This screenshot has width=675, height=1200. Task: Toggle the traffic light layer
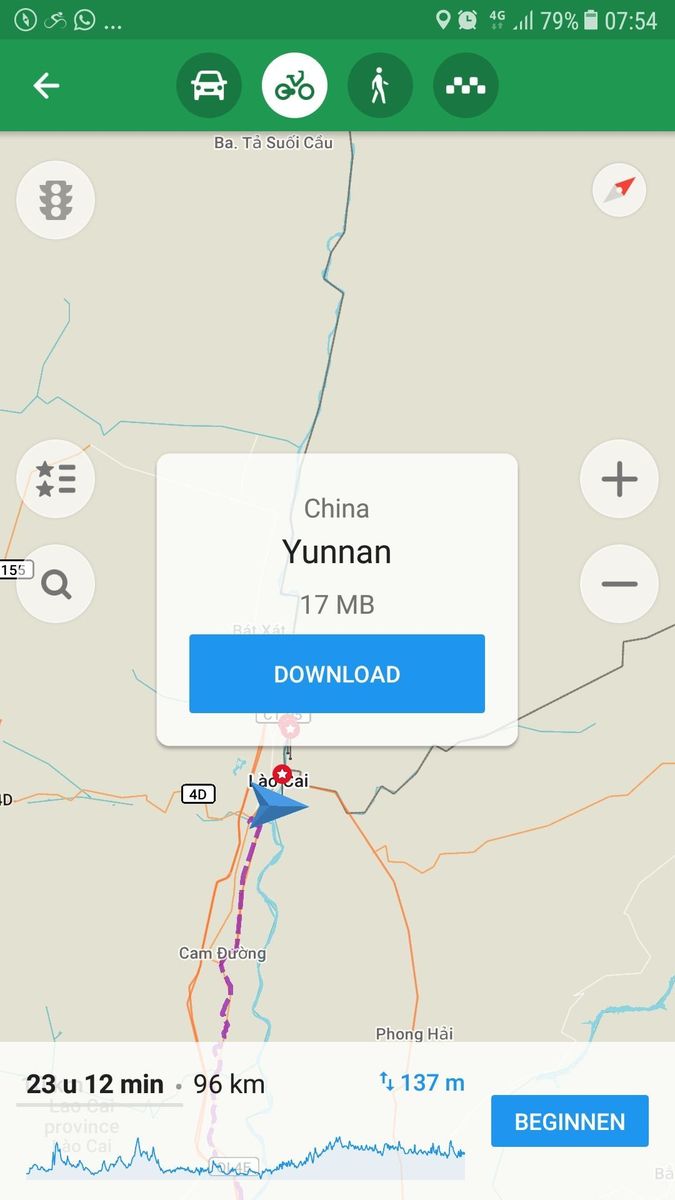coord(56,200)
